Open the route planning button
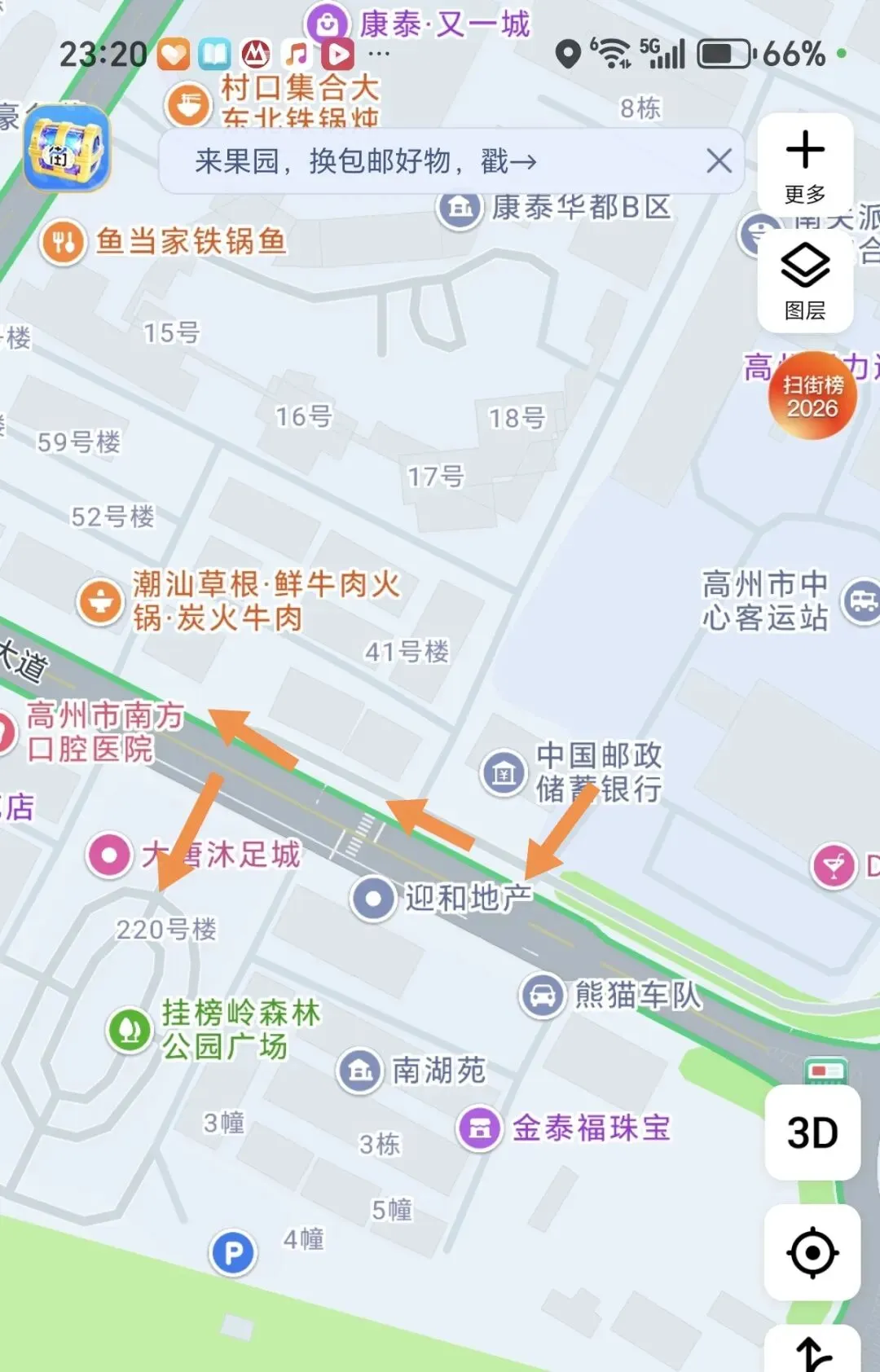This screenshot has height=1372, width=880. point(813,1352)
